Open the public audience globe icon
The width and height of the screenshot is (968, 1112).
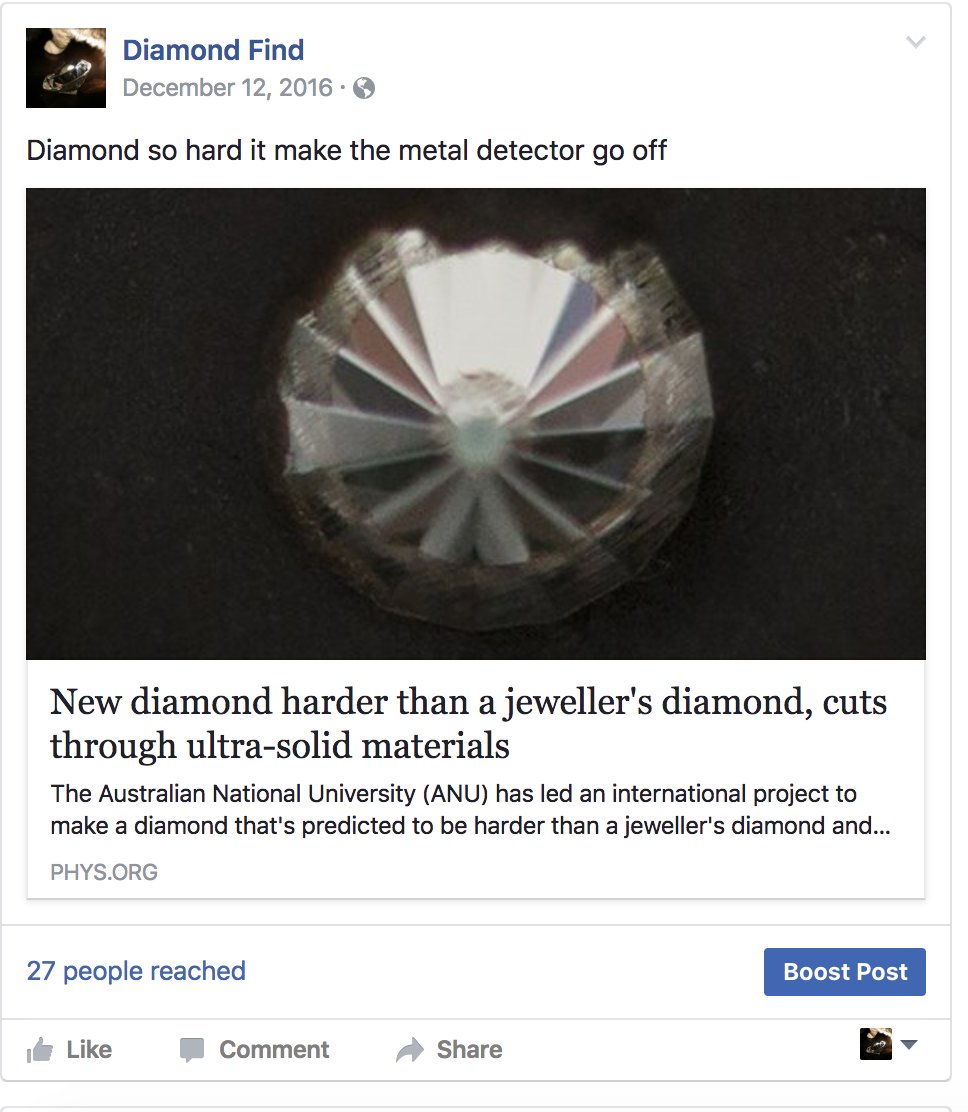(365, 89)
